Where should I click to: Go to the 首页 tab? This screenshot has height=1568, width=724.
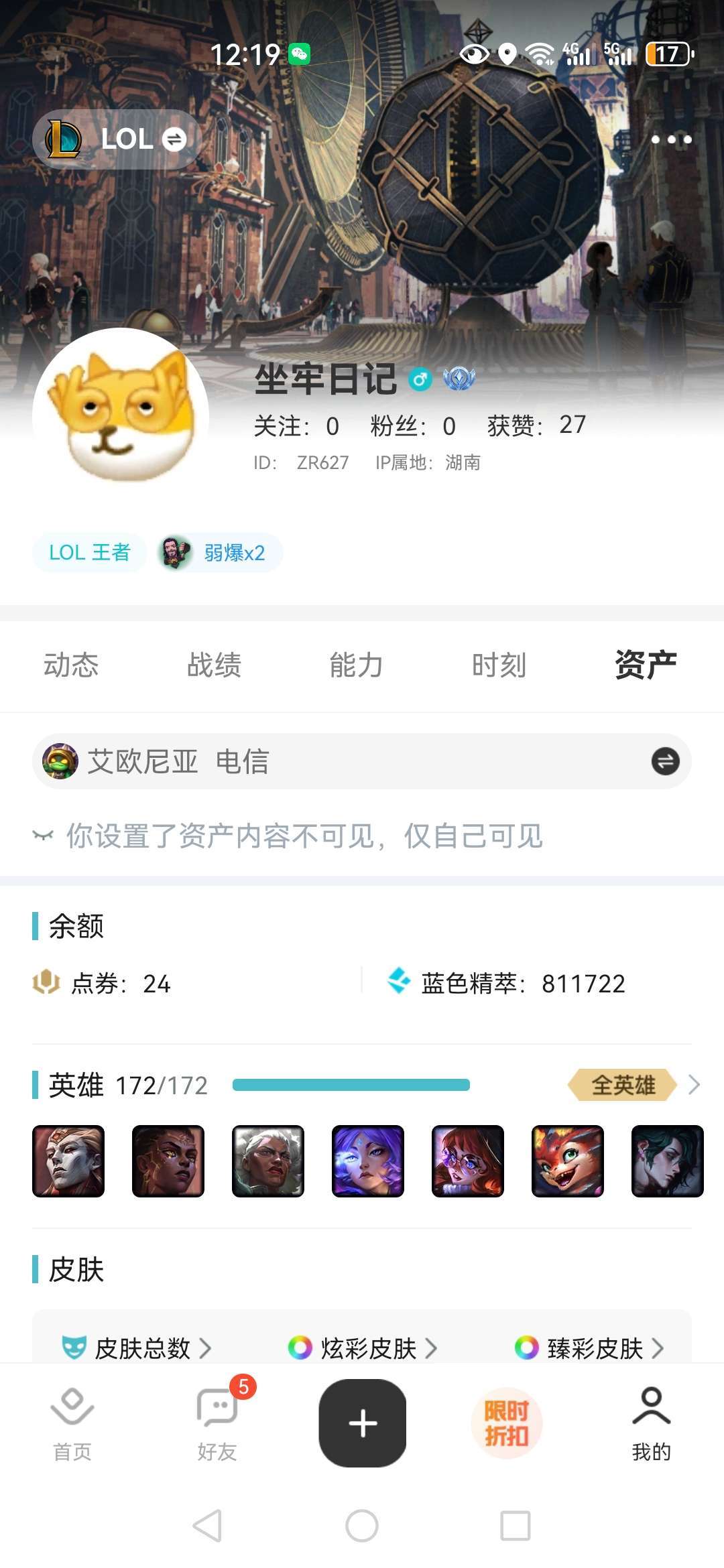(72, 1423)
